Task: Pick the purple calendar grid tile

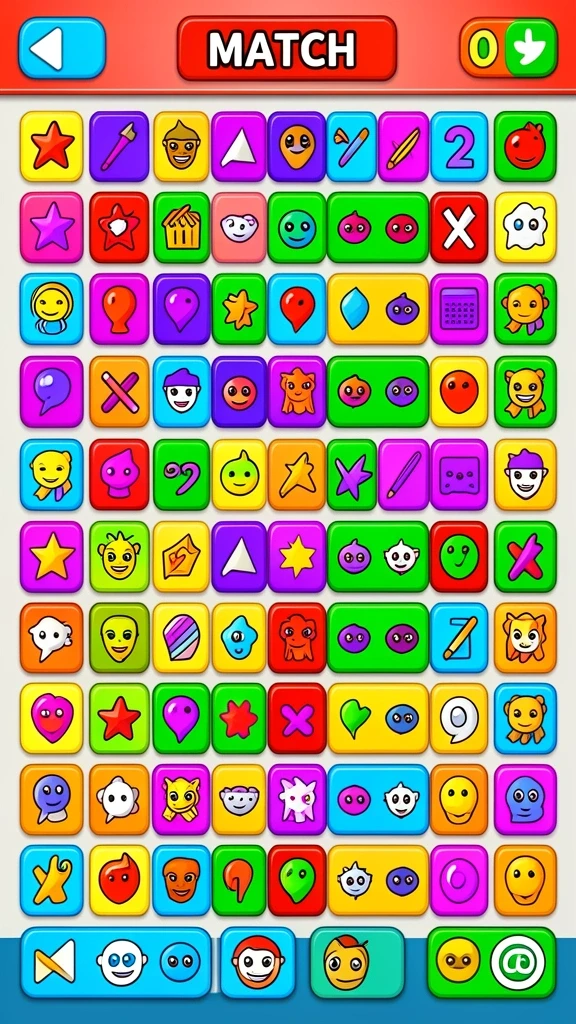Action: click(459, 309)
